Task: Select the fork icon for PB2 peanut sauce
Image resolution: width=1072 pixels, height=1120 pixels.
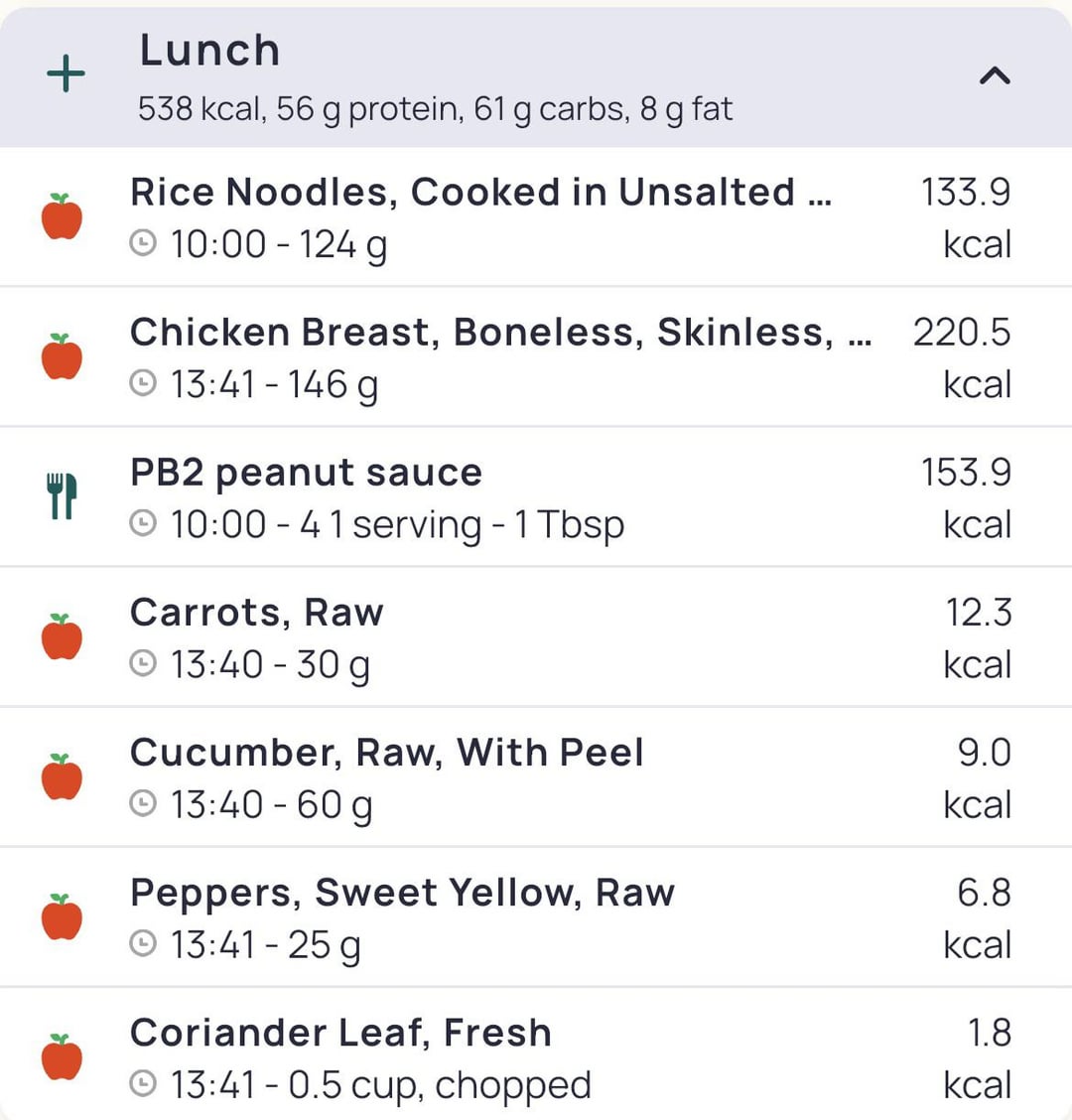Action: click(62, 496)
